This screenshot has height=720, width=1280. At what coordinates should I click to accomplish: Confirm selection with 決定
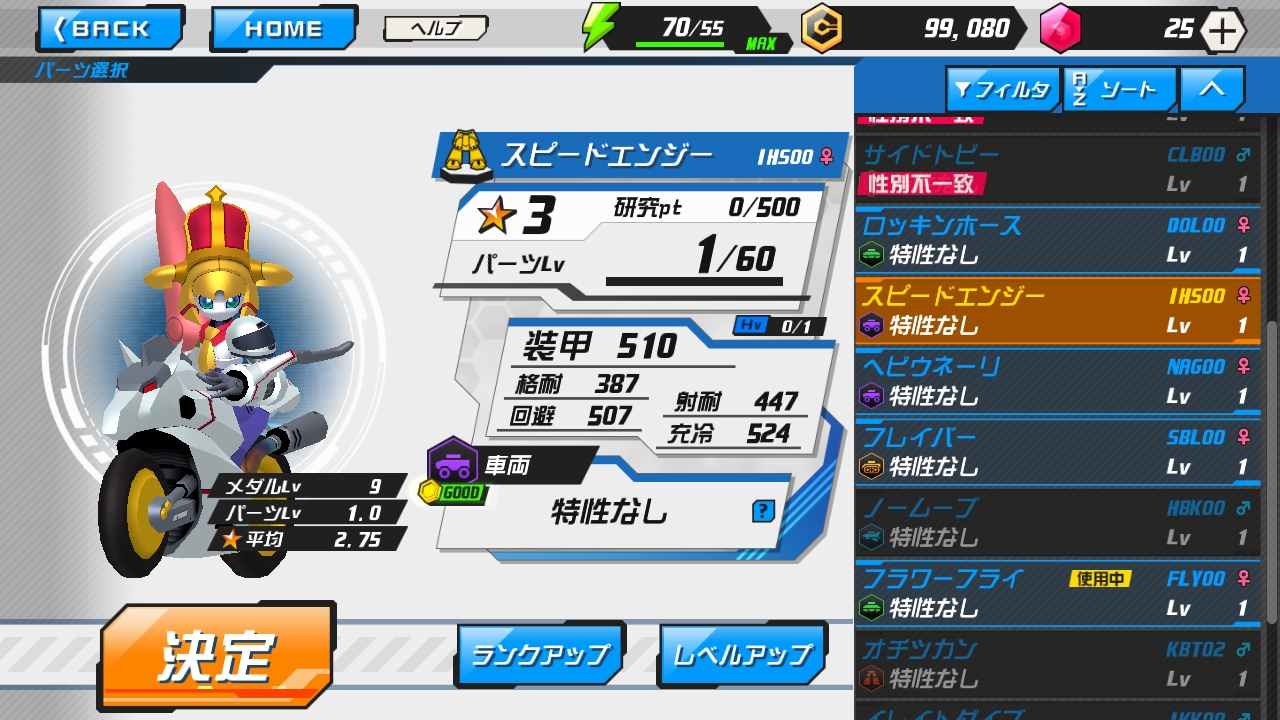click(x=216, y=656)
